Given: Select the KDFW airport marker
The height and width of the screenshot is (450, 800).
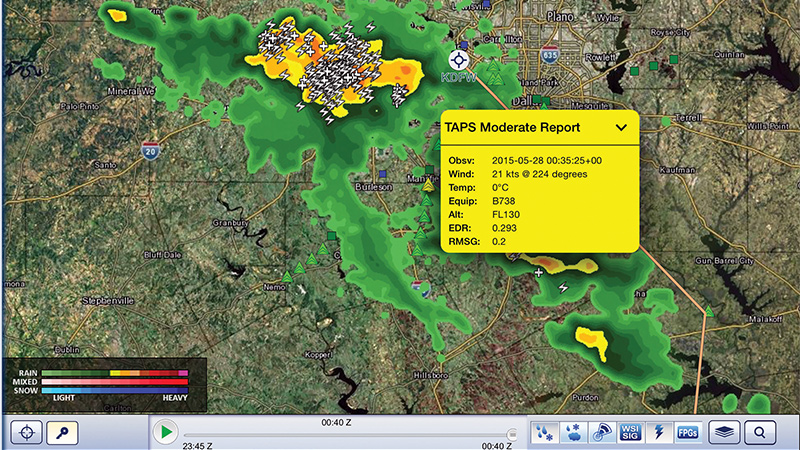Looking at the screenshot, I should point(460,61).
